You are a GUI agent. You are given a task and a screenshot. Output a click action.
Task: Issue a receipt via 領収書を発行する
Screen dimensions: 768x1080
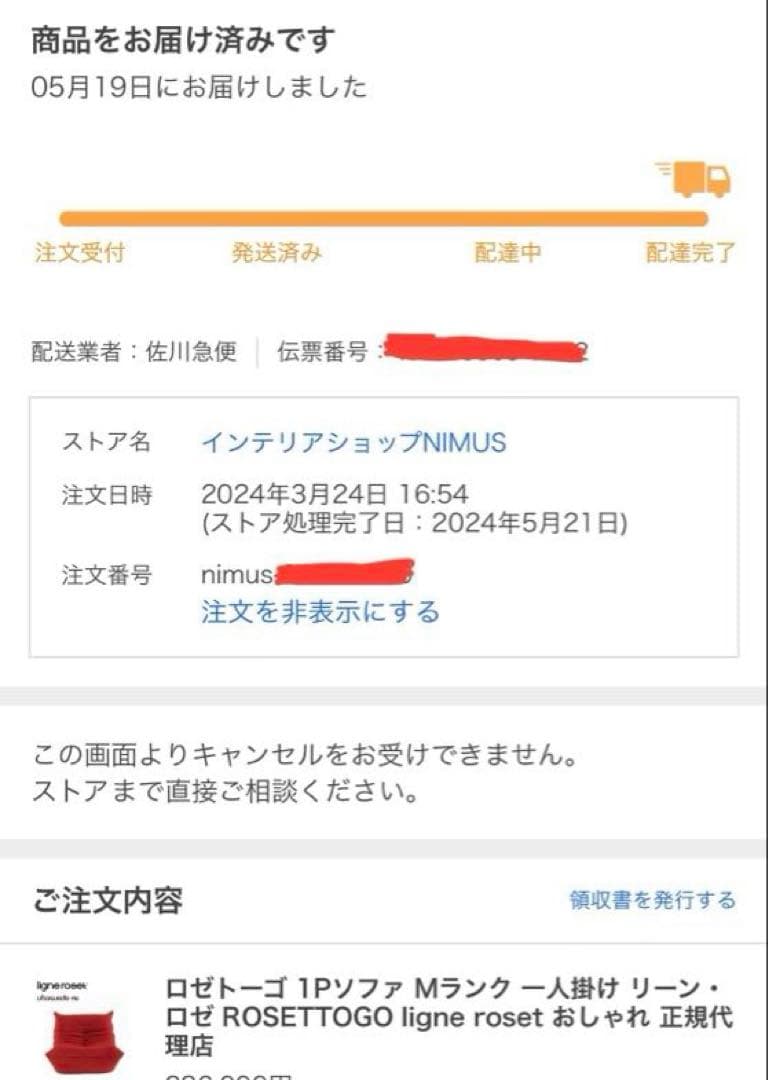click(652, 900)
